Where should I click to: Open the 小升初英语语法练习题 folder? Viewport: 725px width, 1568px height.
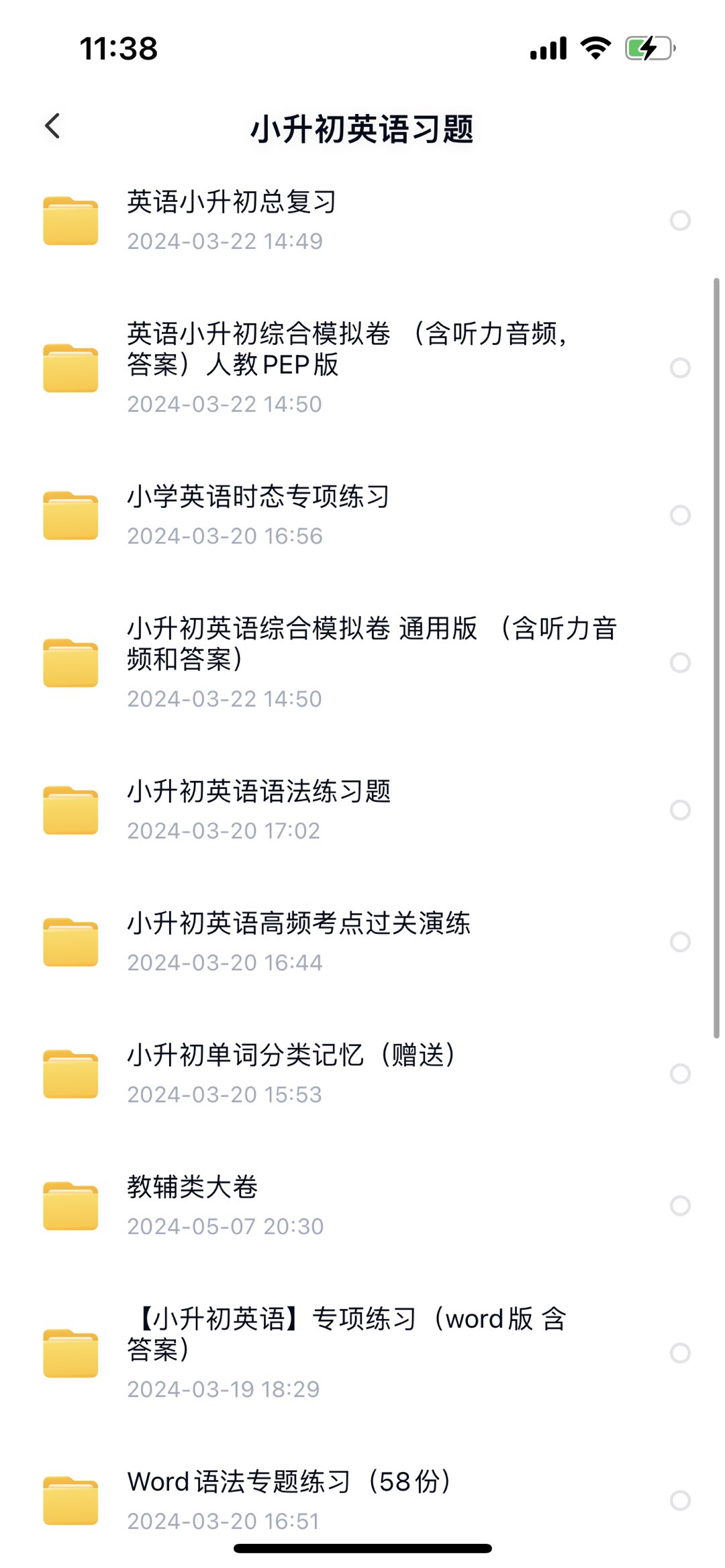362,810
